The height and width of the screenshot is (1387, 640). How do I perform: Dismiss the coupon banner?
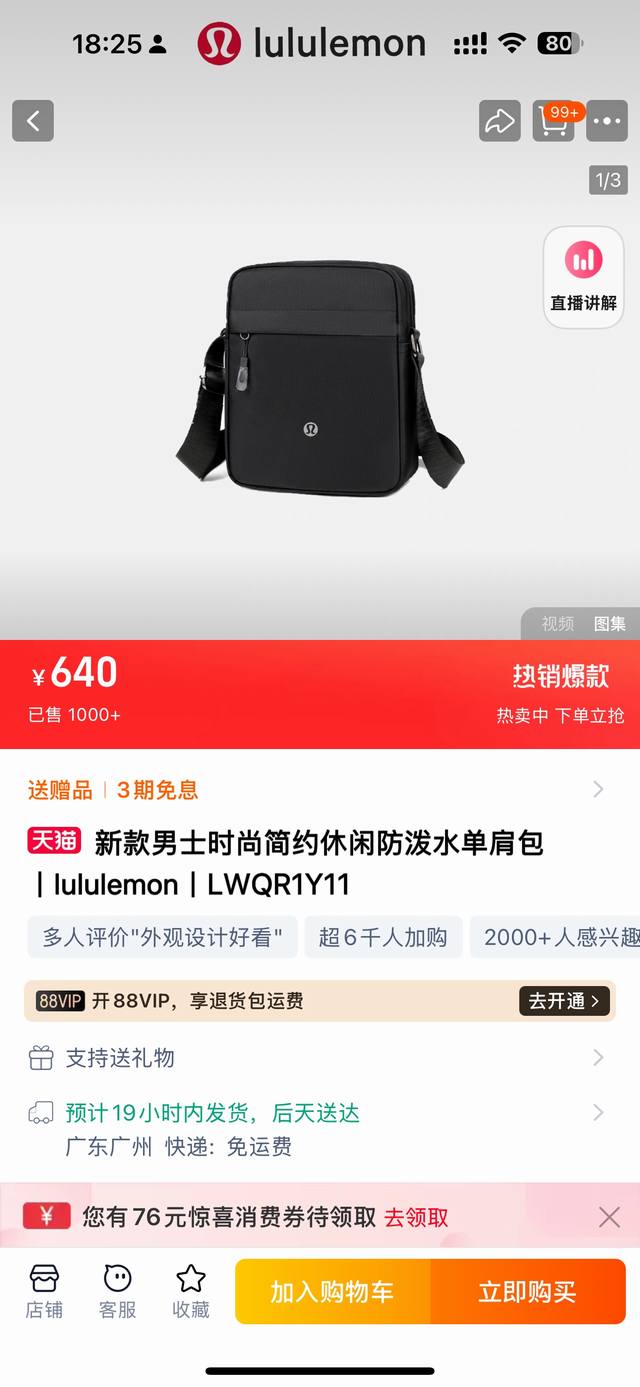tap(609, 1217)
